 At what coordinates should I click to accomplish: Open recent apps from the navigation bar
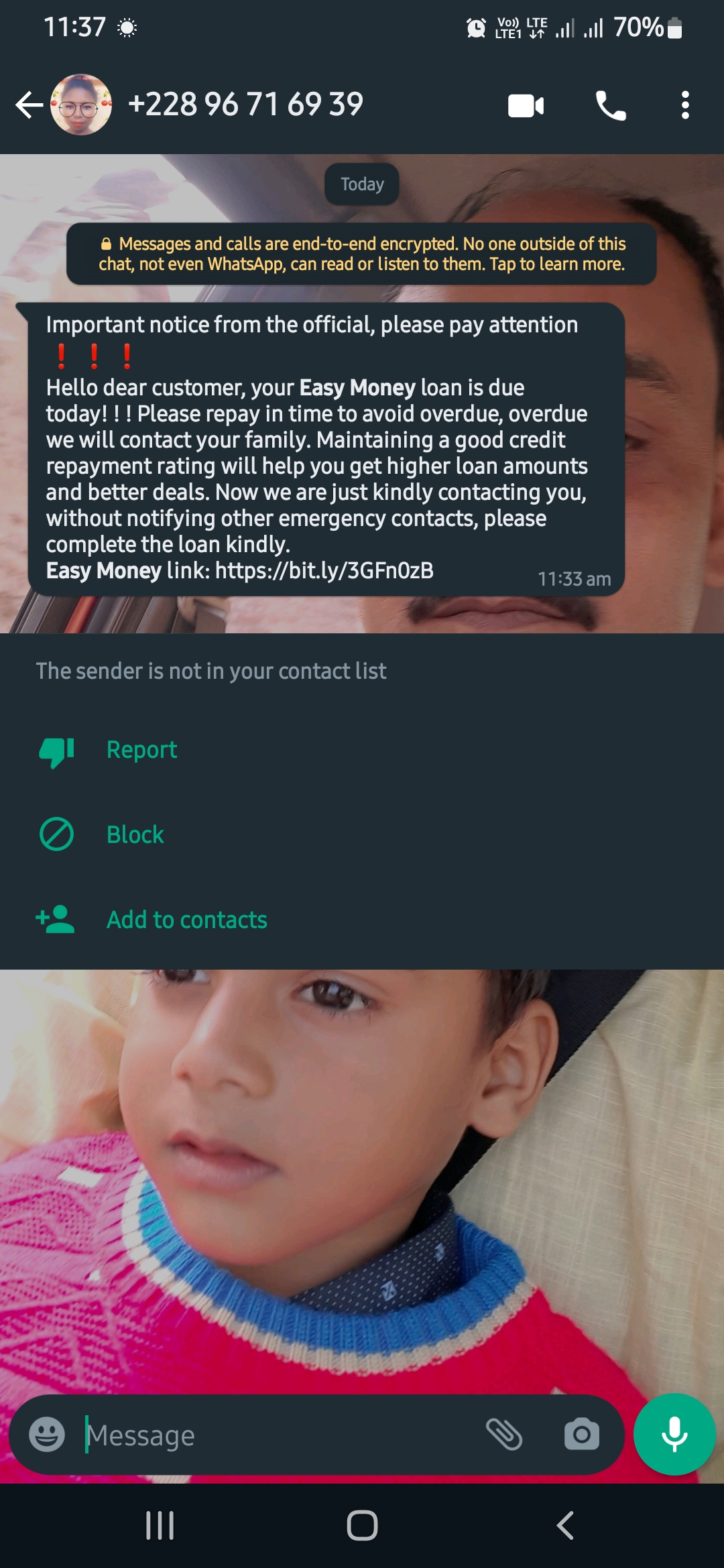[x=160, y=1526]
